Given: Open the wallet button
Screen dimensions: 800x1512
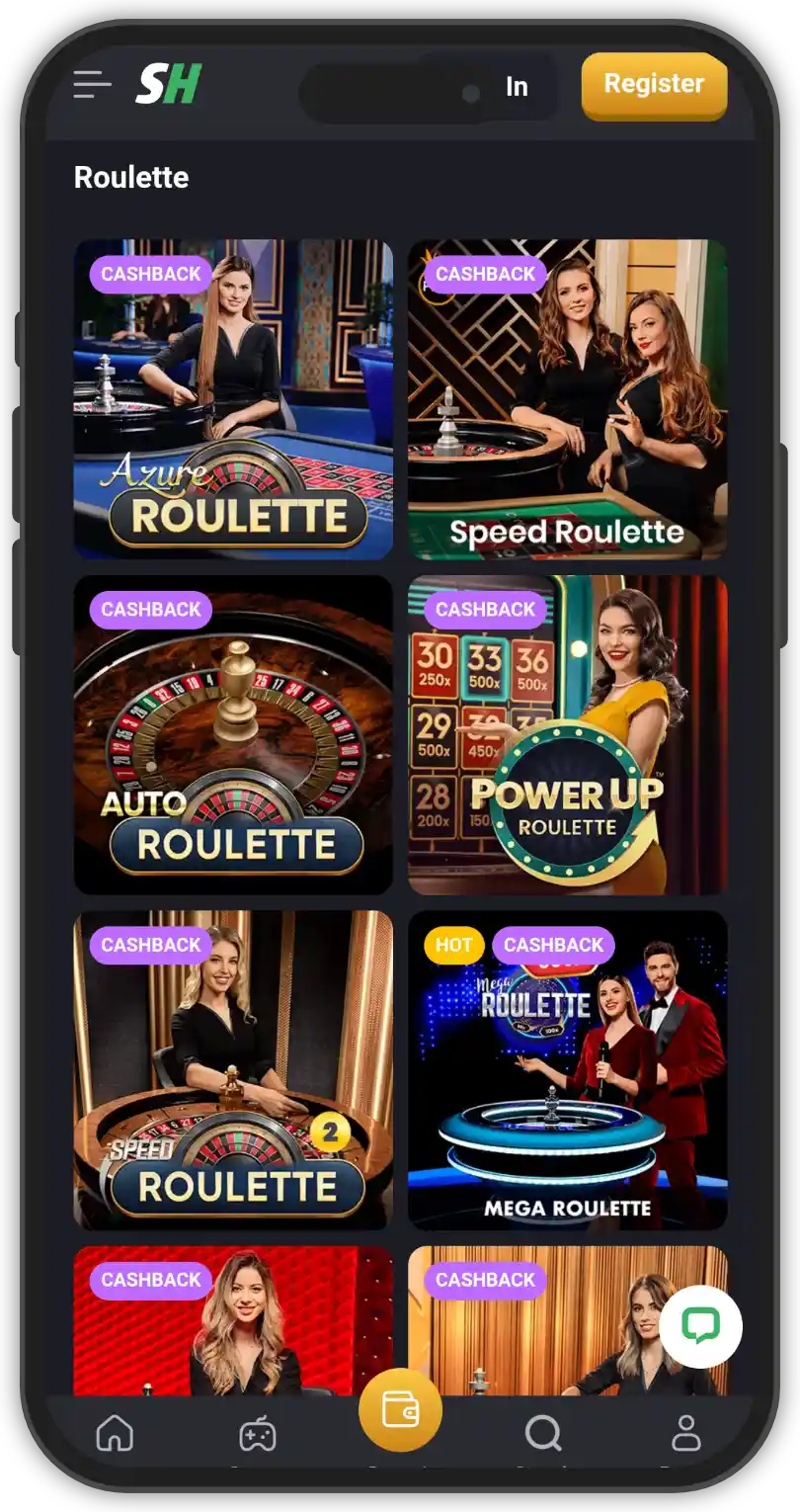Looking at the screenshot, I should (400, 1410).
